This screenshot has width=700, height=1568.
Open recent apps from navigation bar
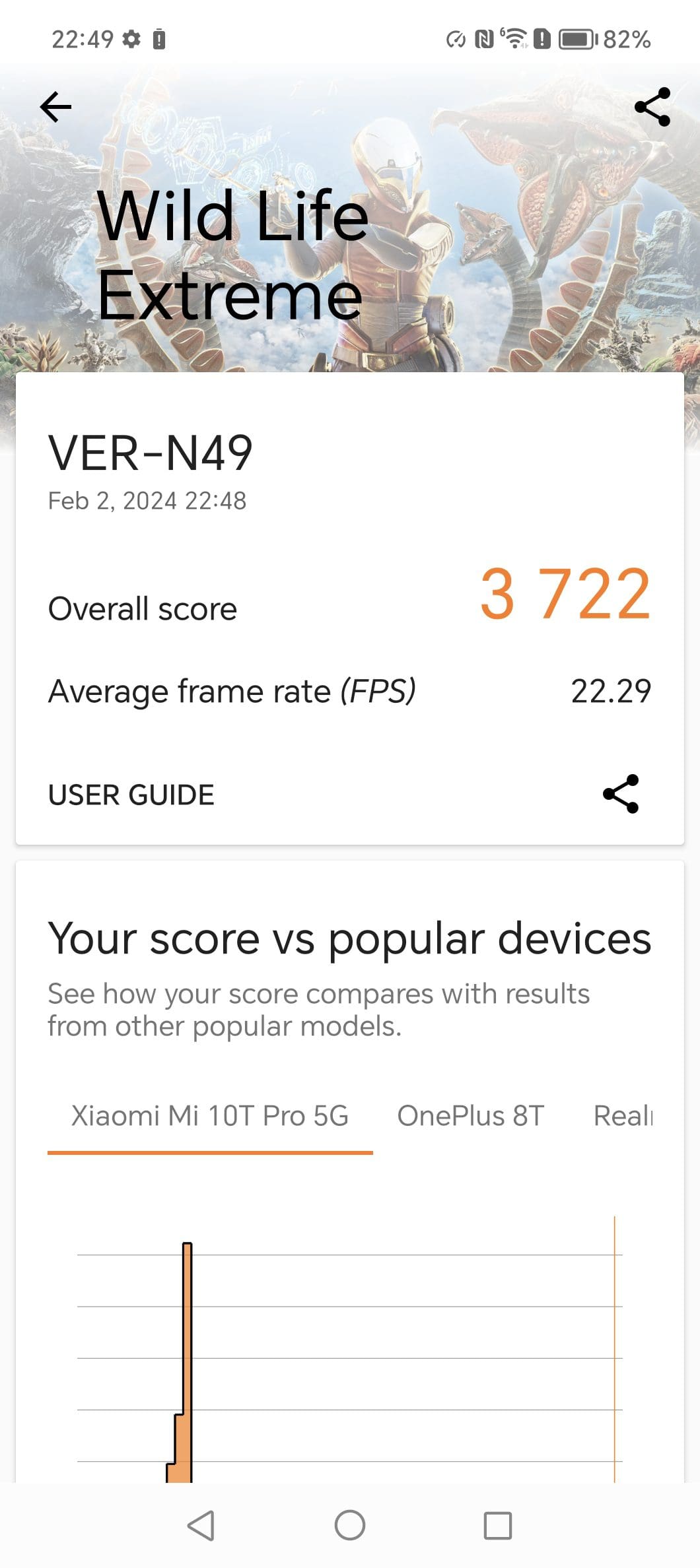[x=497, y=1525]
